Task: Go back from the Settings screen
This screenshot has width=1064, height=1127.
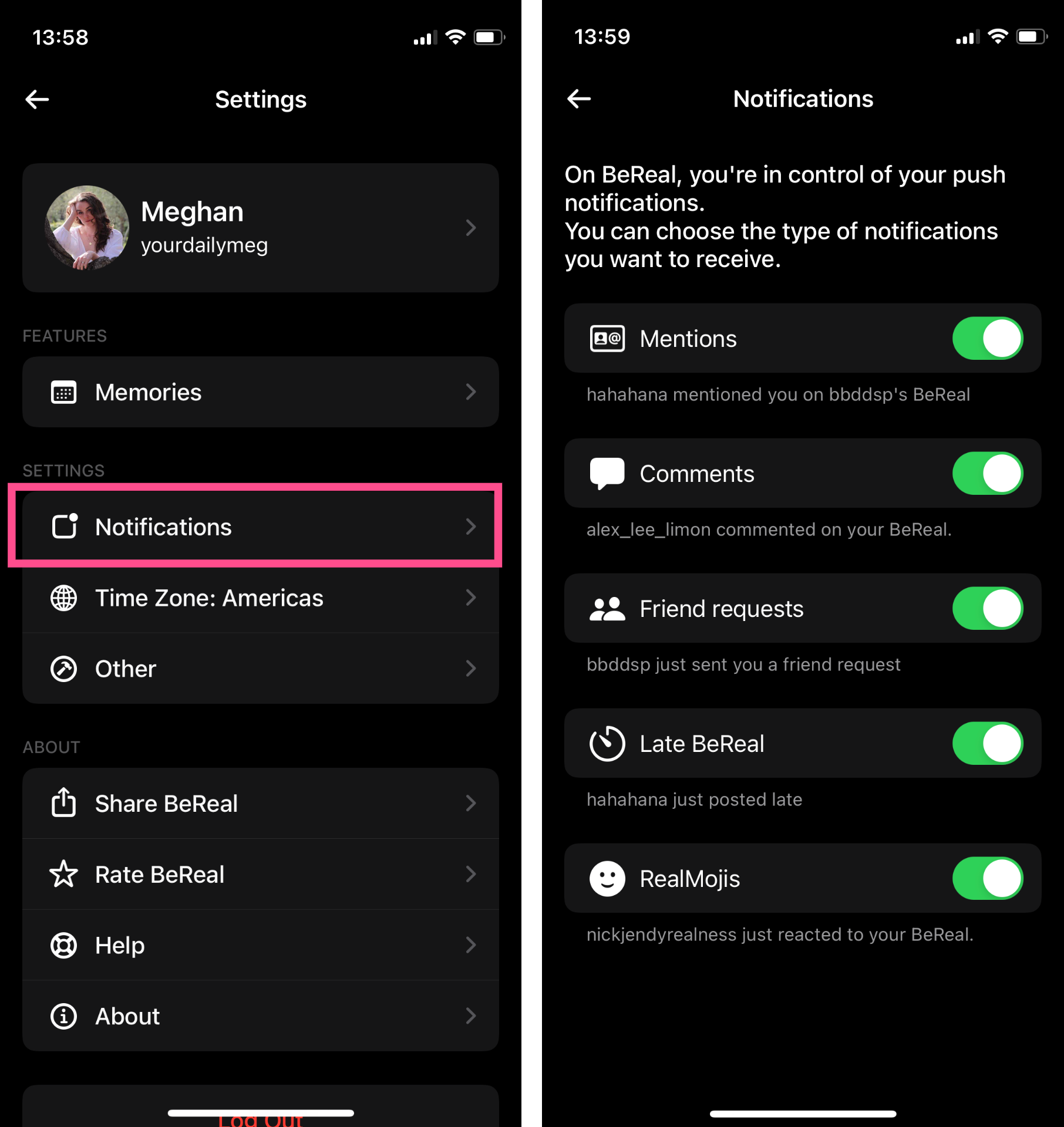Action: point(37,99)
